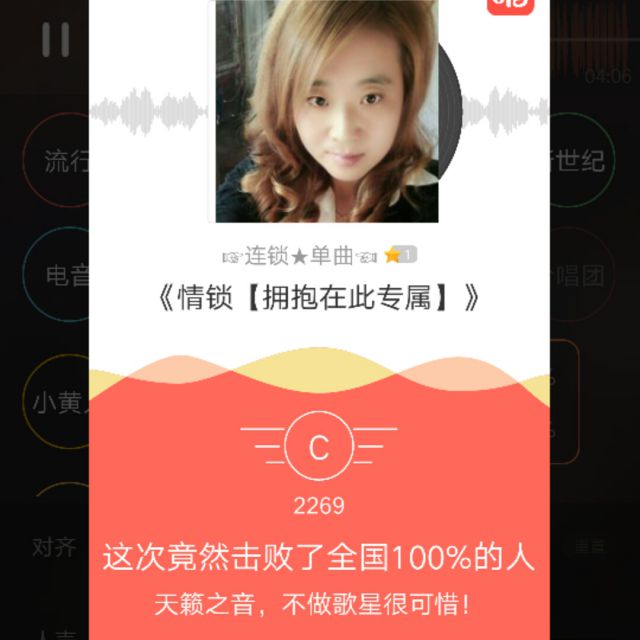Pause the playback

(x=56, y=39)
